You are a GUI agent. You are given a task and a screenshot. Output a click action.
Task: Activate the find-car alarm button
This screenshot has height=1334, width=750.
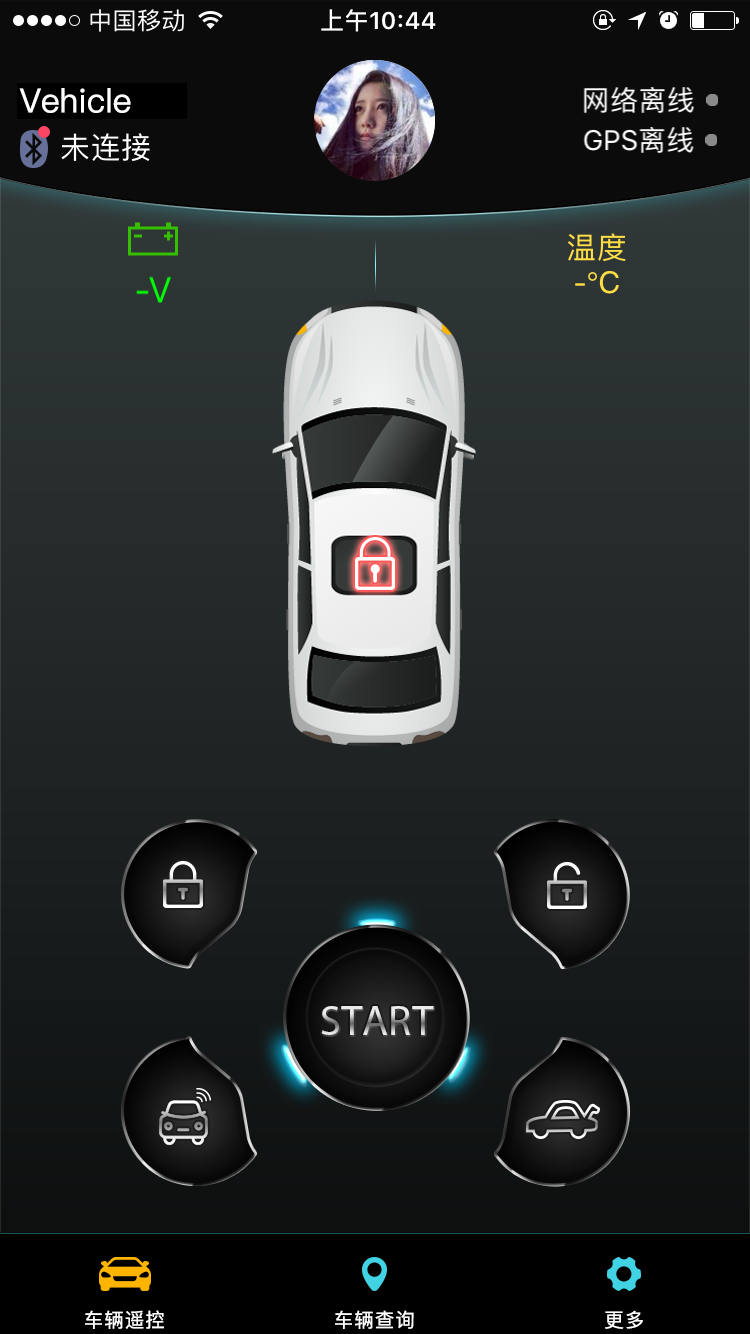pos(184,1117)
